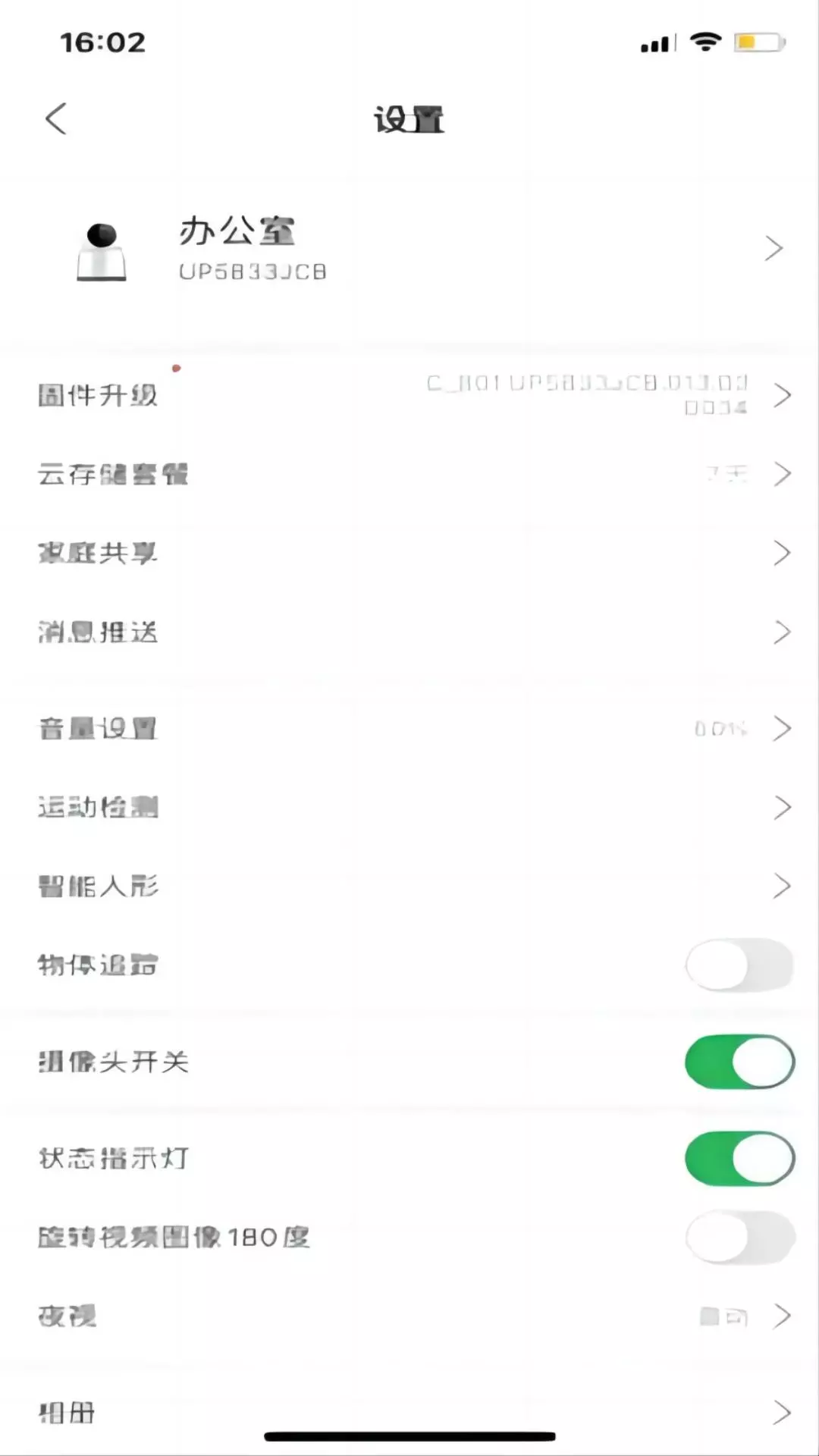Open 智能人形 settings
The width and height of the screenshot is (819, 1456).
pos(409,886)
